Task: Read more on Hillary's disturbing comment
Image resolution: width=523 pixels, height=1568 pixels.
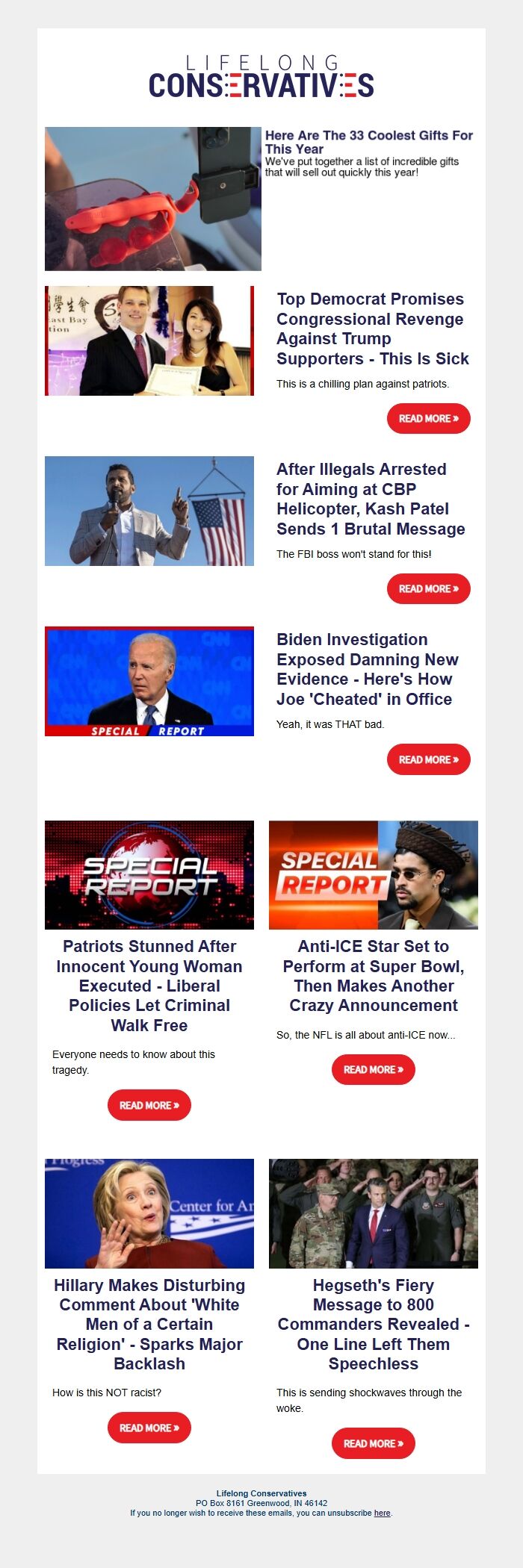Action: 149,1428
